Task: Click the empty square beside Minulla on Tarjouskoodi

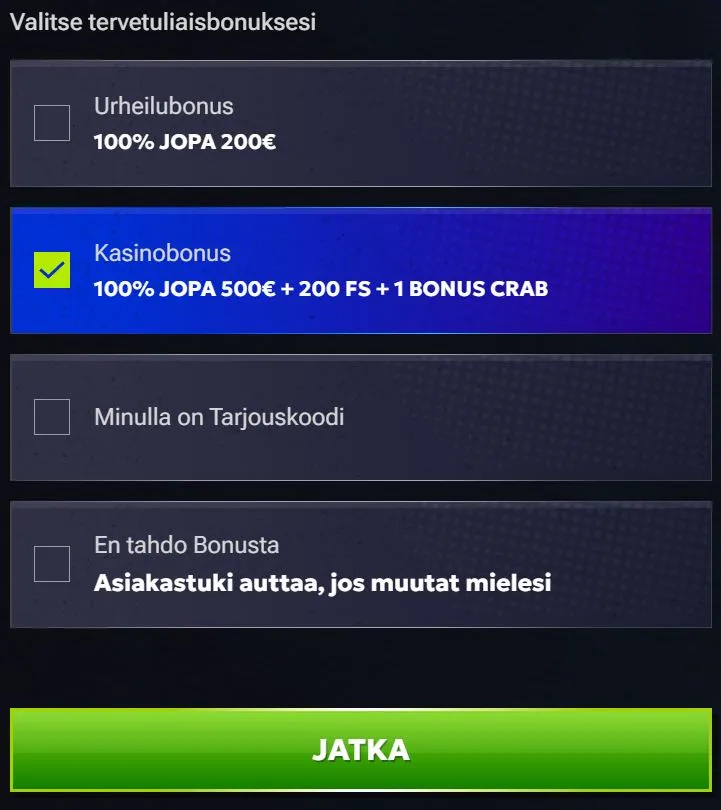Action: pos(51,417)
